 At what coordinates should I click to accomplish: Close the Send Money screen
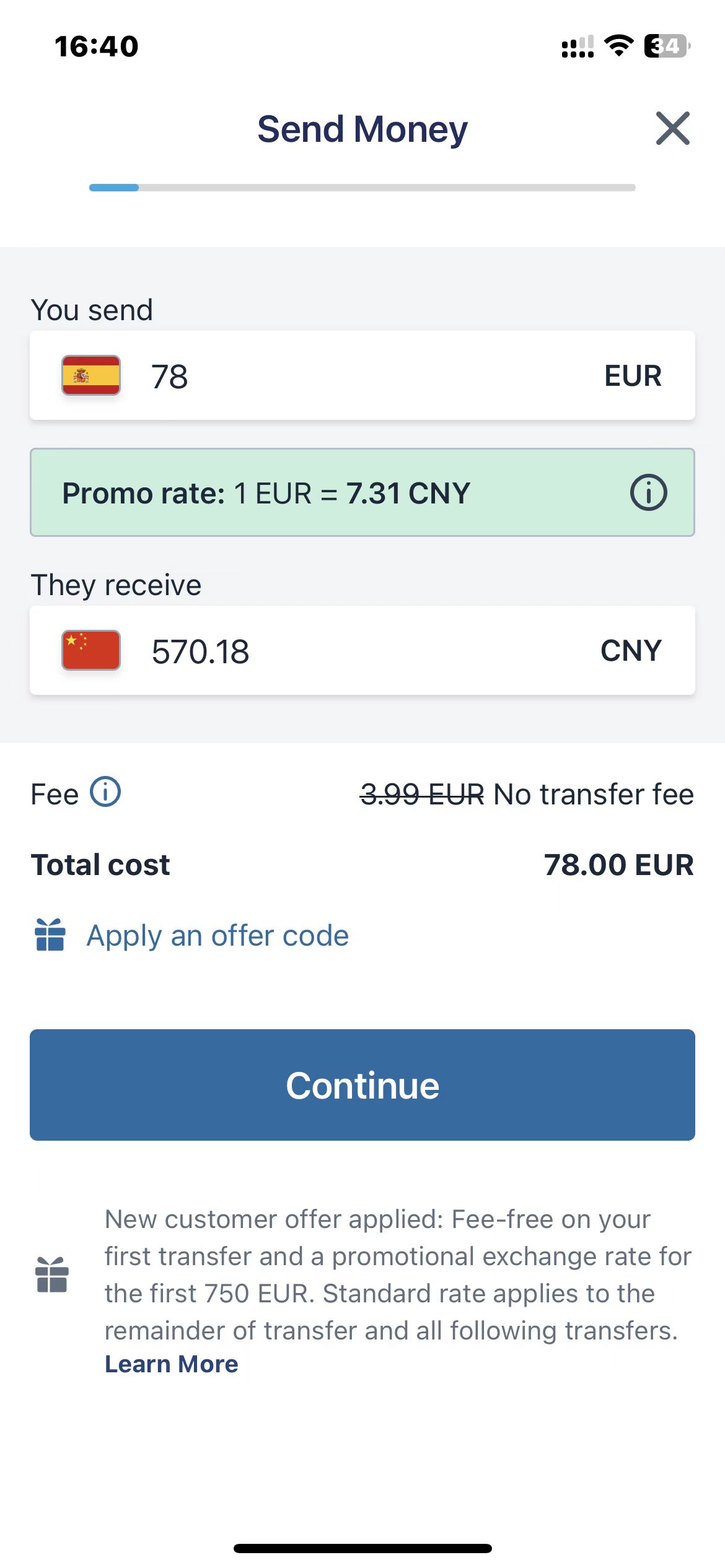click(x=673, y=128)
